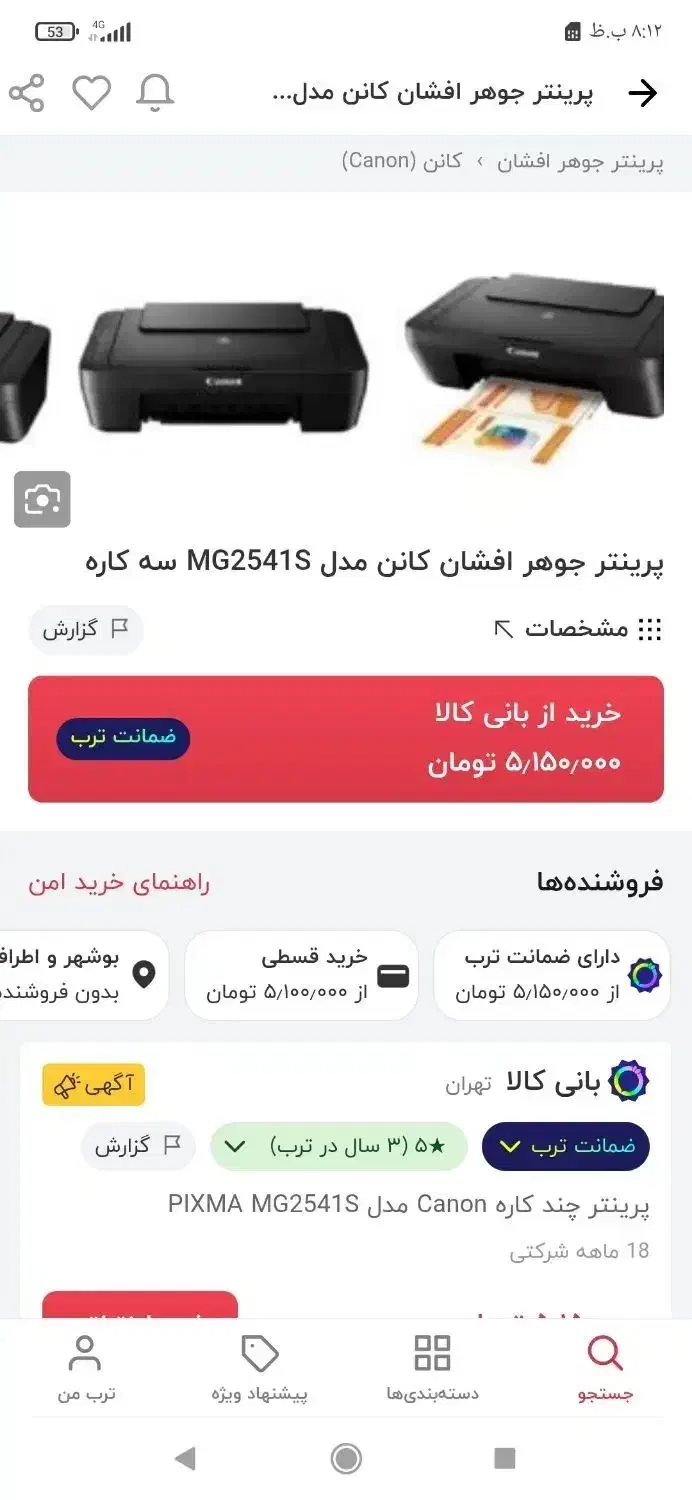This screenshot has width=692, height=1500.
Task: Open the کانن (Canon) breadcrumb
Action: click(402, 161)
